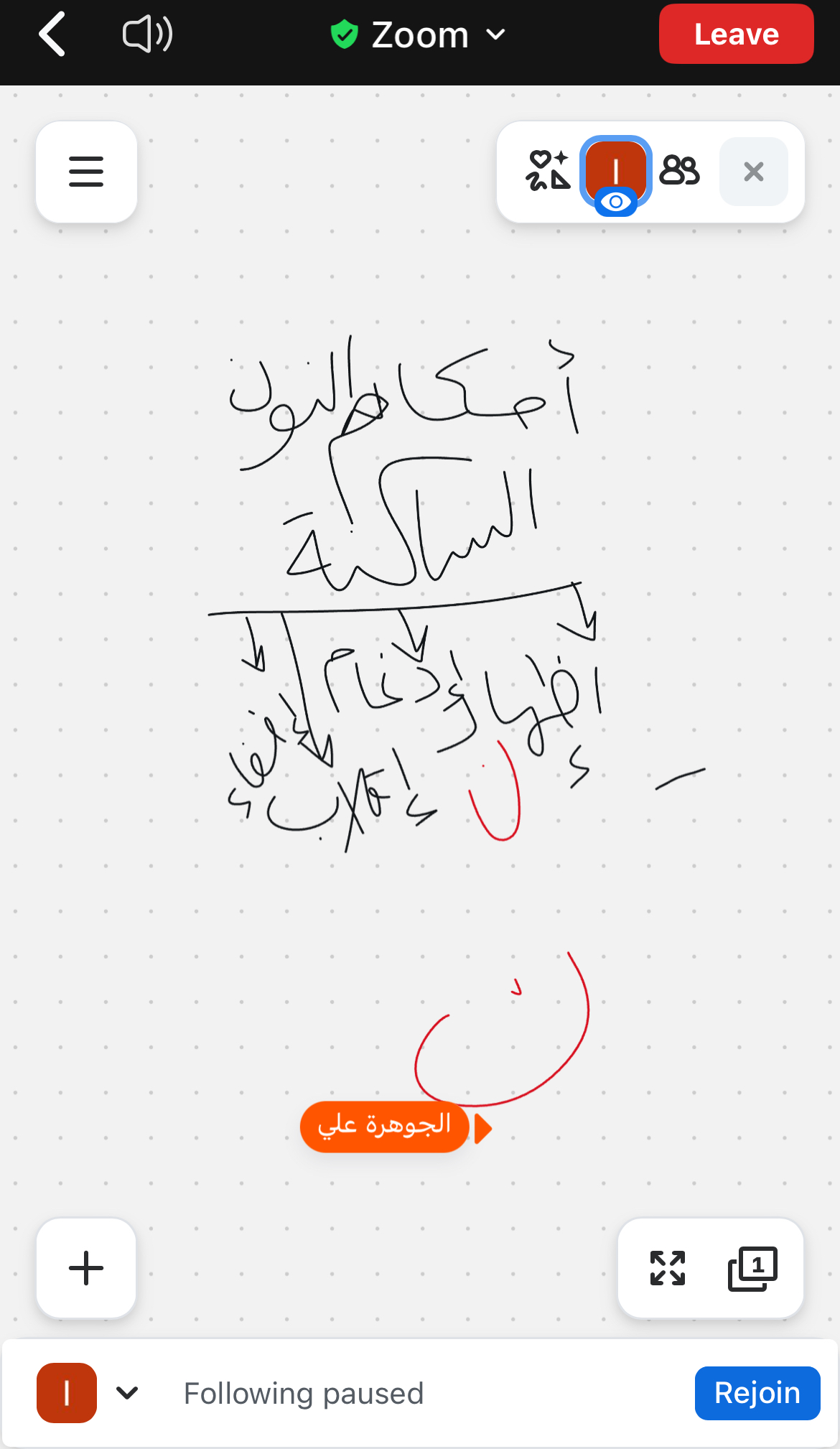Open the whiteboard hamburger menu
840x1449 pixels.
(86, 172)
